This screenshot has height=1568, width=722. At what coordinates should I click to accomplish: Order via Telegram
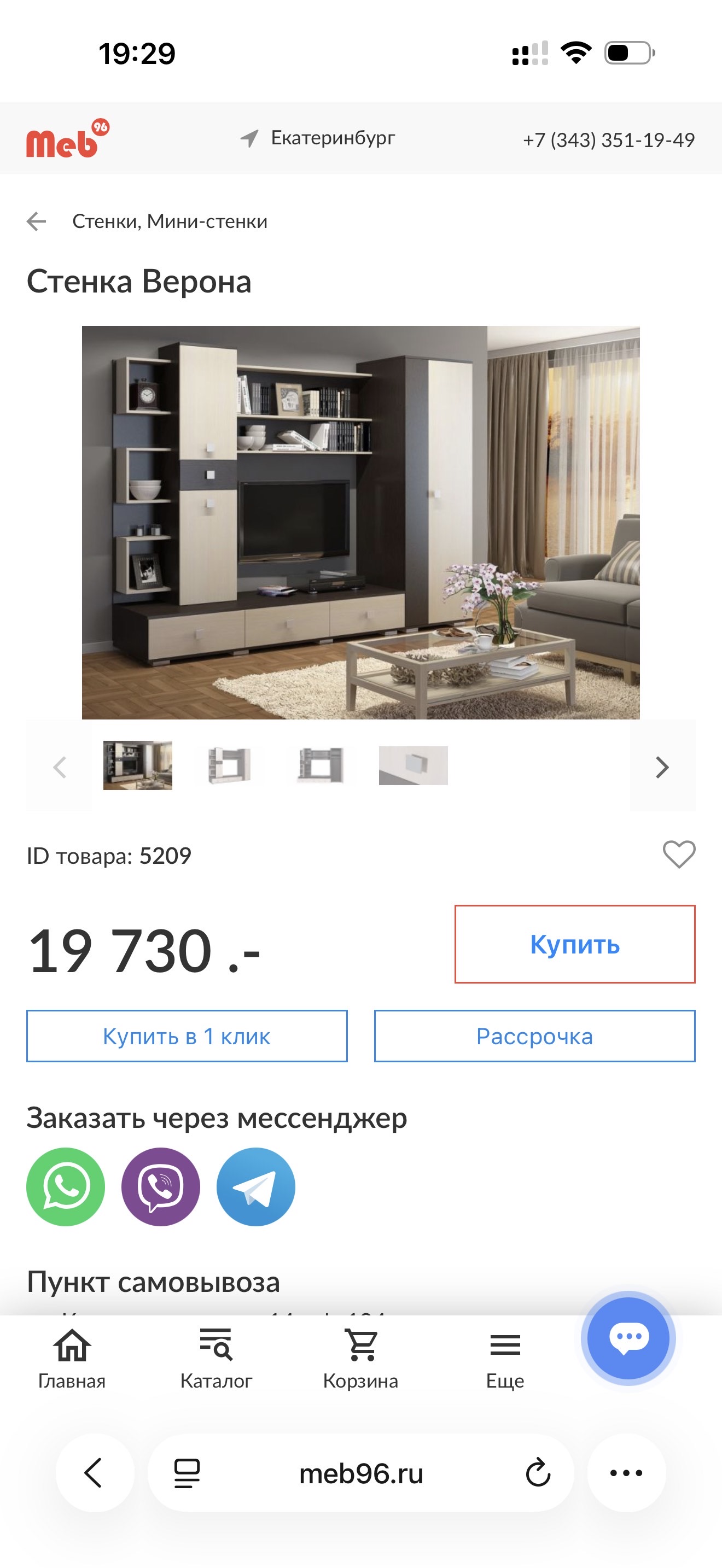(x=255, y=1186)
